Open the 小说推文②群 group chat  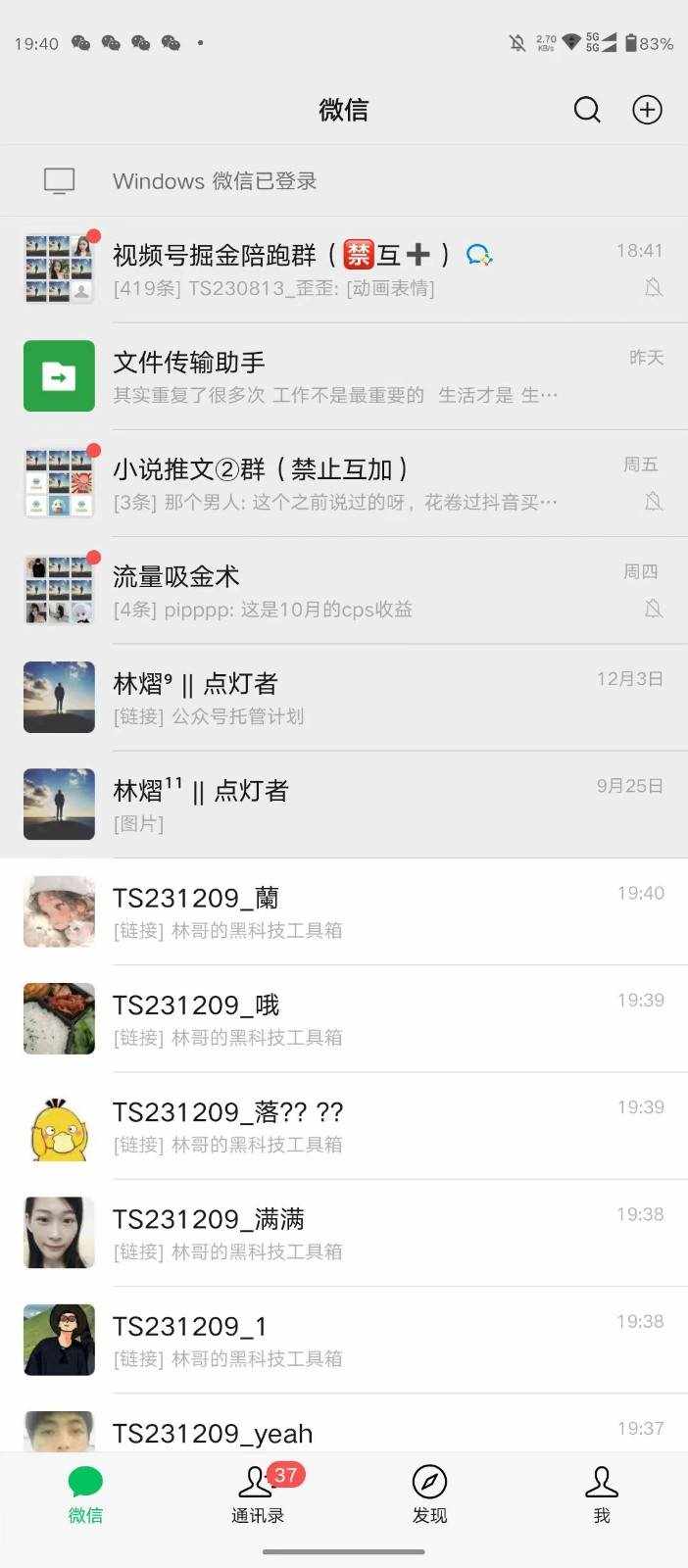[x=343, y=483]
